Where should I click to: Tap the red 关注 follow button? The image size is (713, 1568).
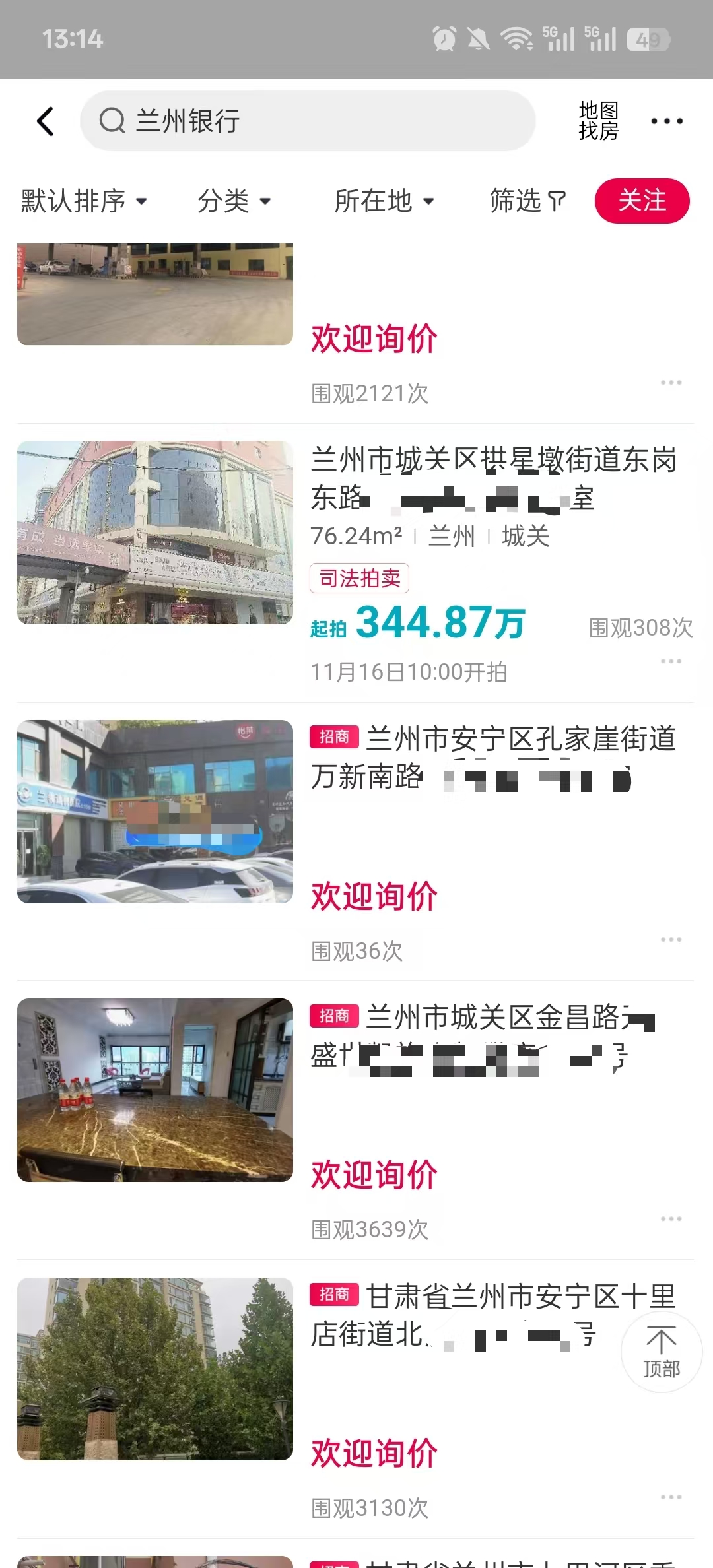pyautogui.click(x=642, y=201)
